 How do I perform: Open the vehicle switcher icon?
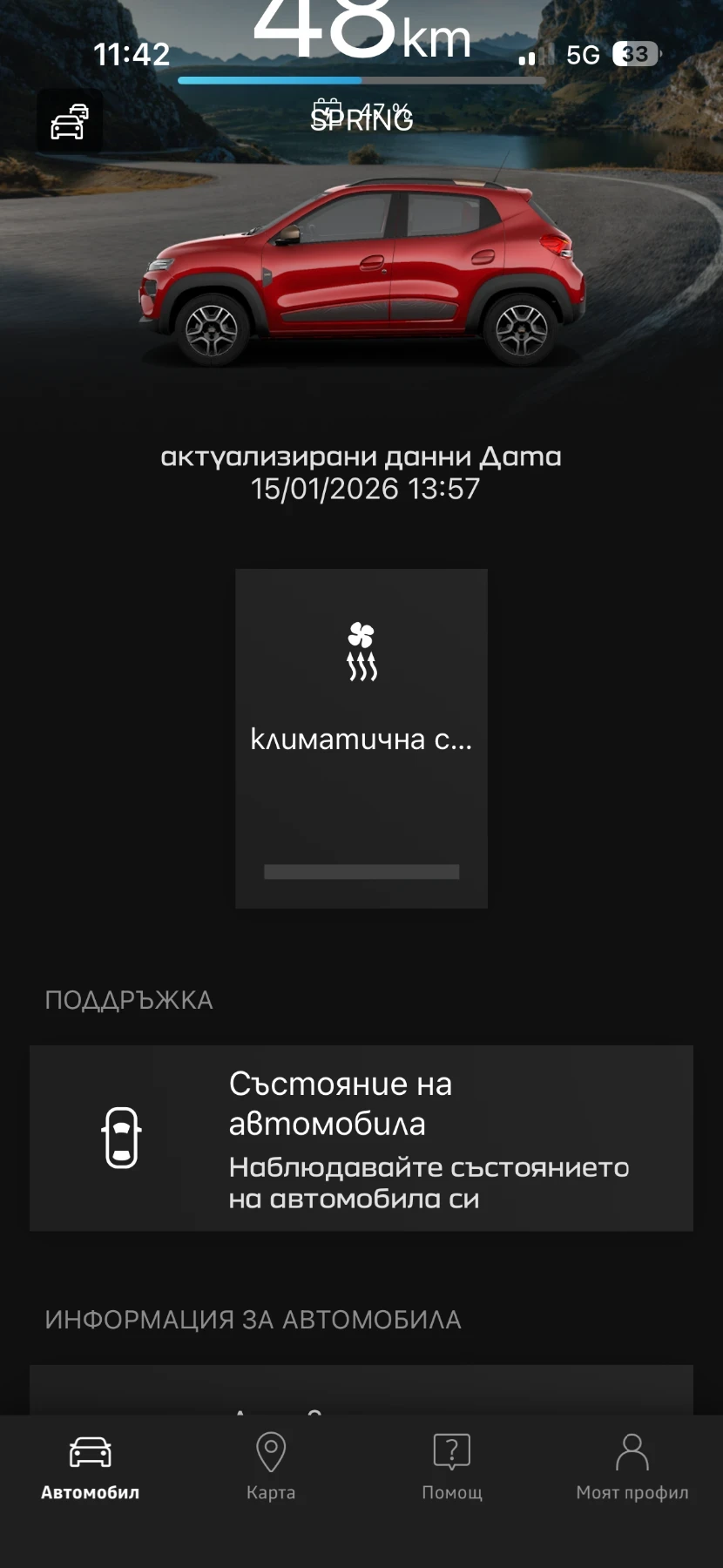[x=70, y=123]
